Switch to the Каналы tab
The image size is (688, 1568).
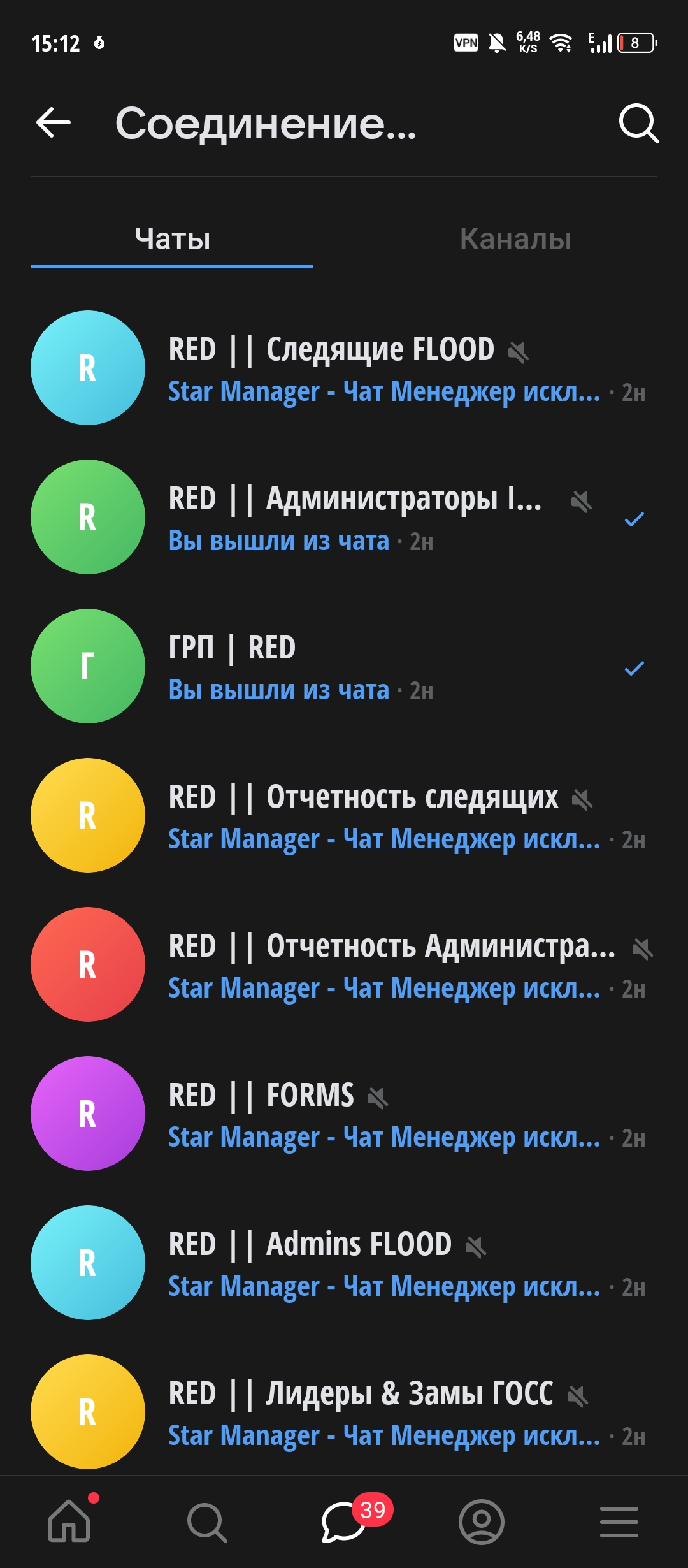[515, 239]
